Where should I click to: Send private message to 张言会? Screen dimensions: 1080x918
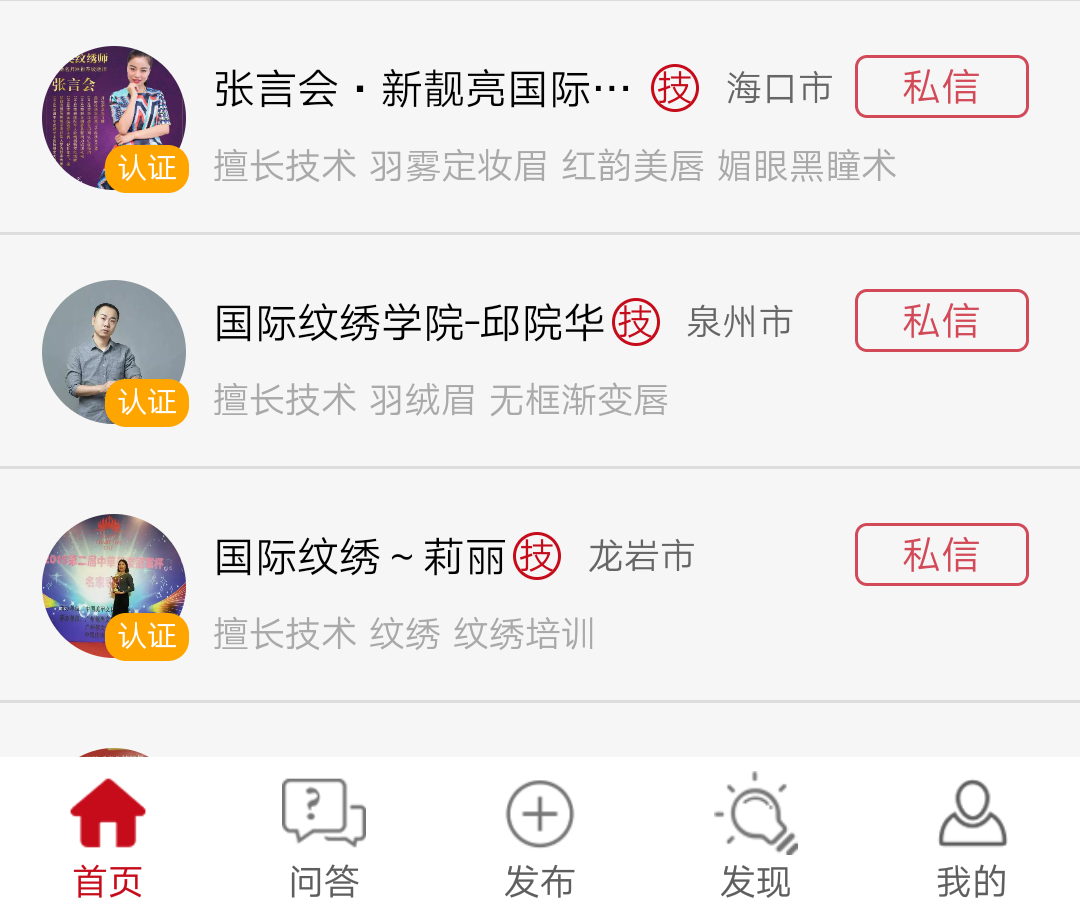(x=941, y=87)
